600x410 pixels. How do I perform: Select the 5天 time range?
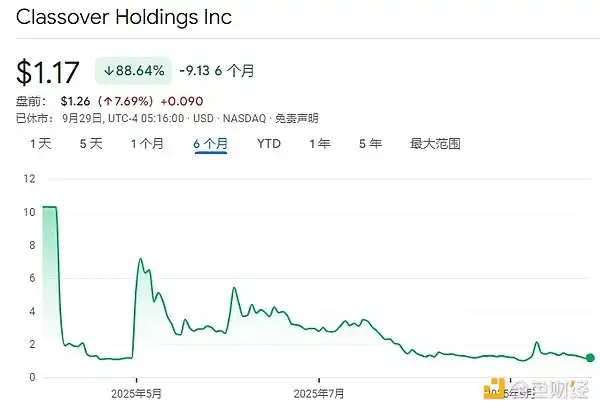[x=91, y=144]
